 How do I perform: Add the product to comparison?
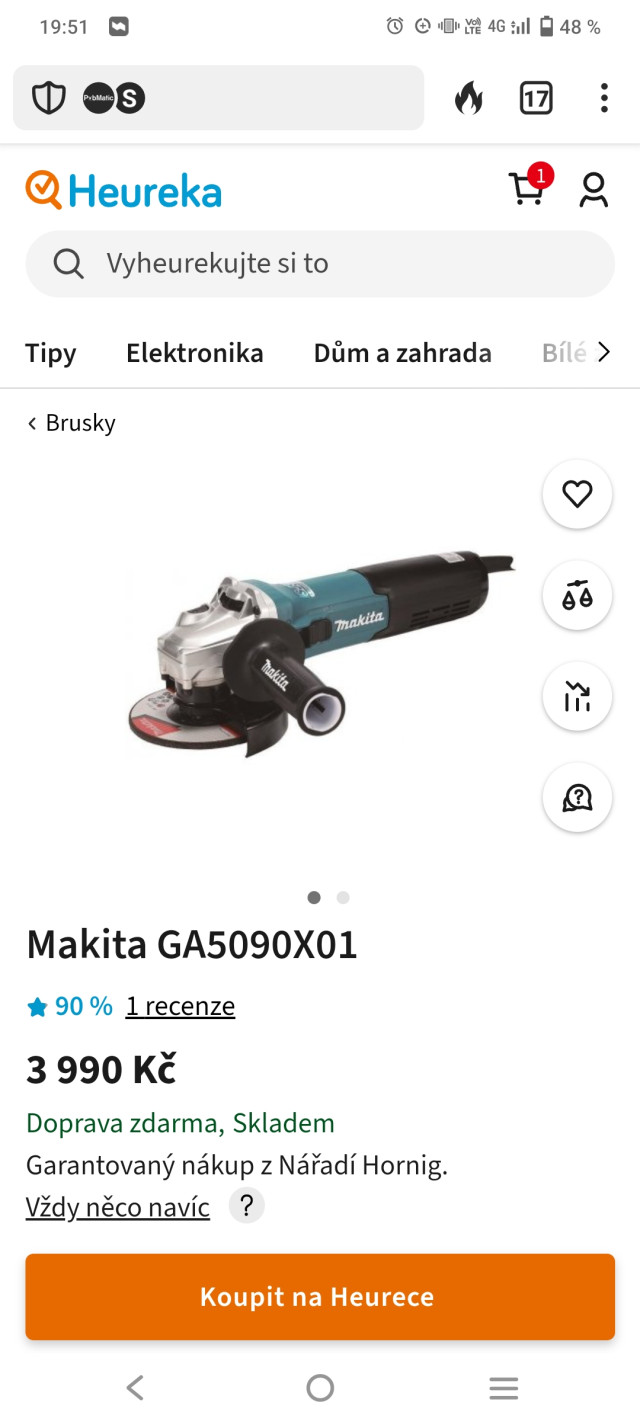click(577, 595)
